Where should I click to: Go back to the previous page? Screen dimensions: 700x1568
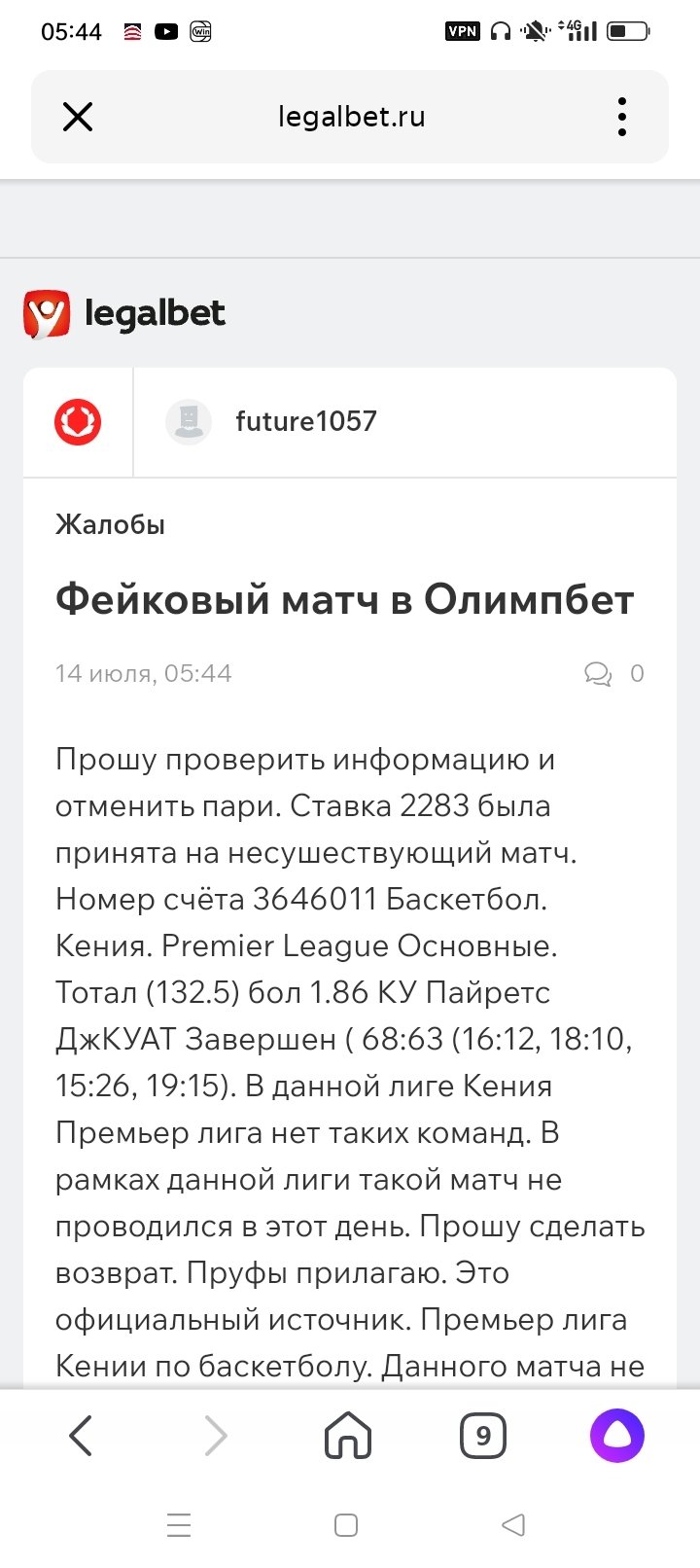(82, 1436)
